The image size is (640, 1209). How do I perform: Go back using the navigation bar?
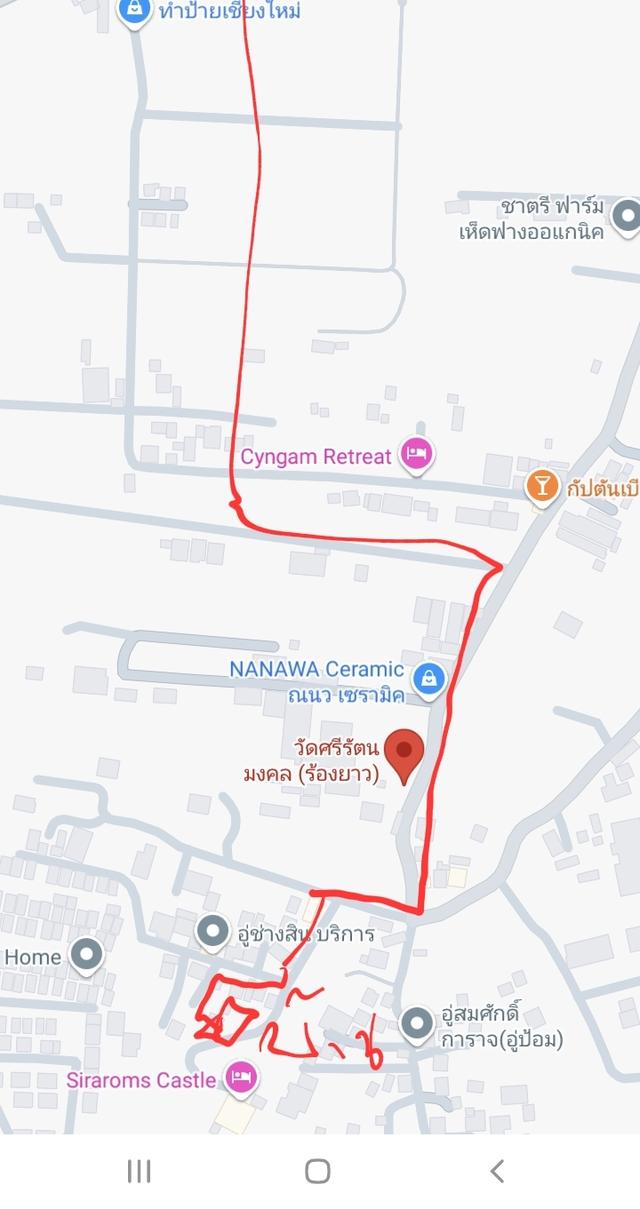[497, 1171]
